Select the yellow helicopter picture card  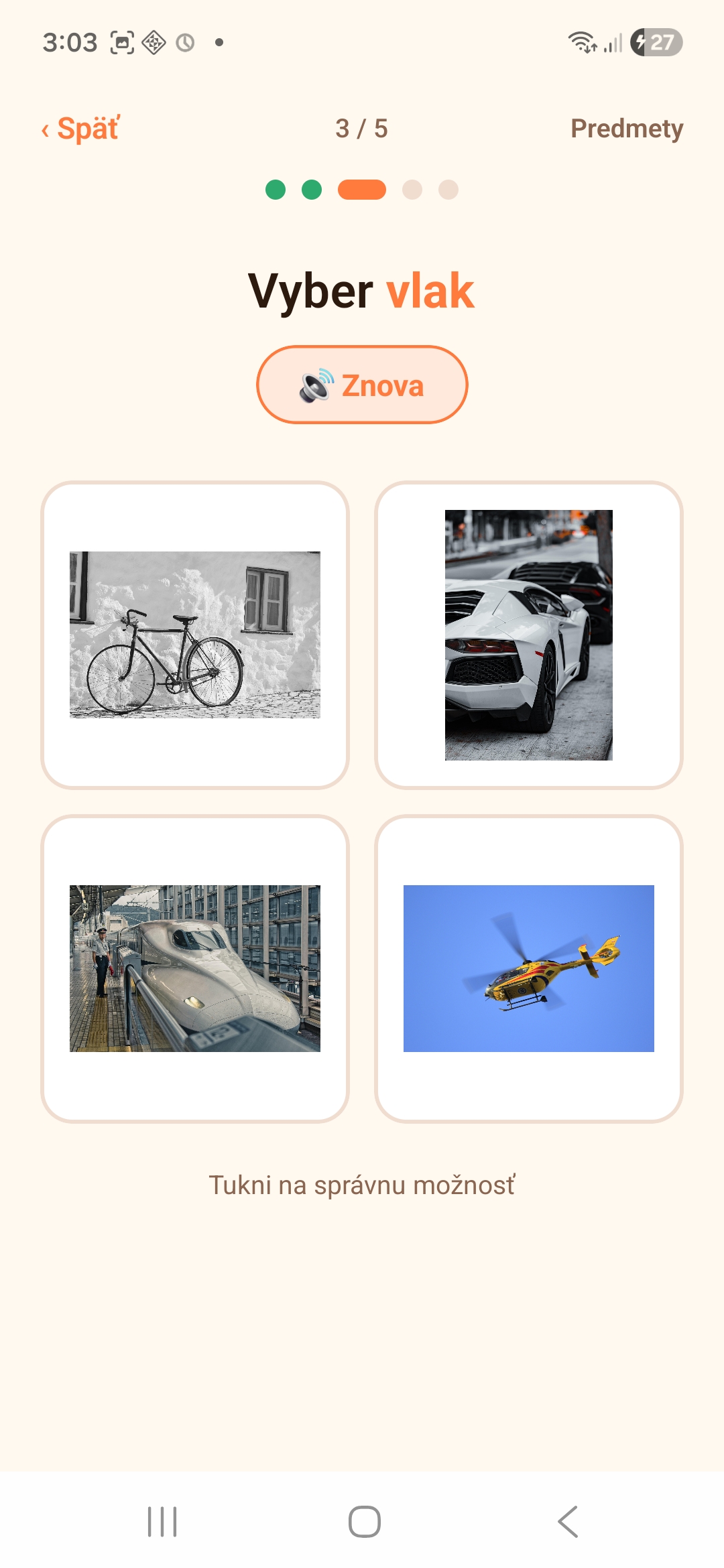point(529,969)
